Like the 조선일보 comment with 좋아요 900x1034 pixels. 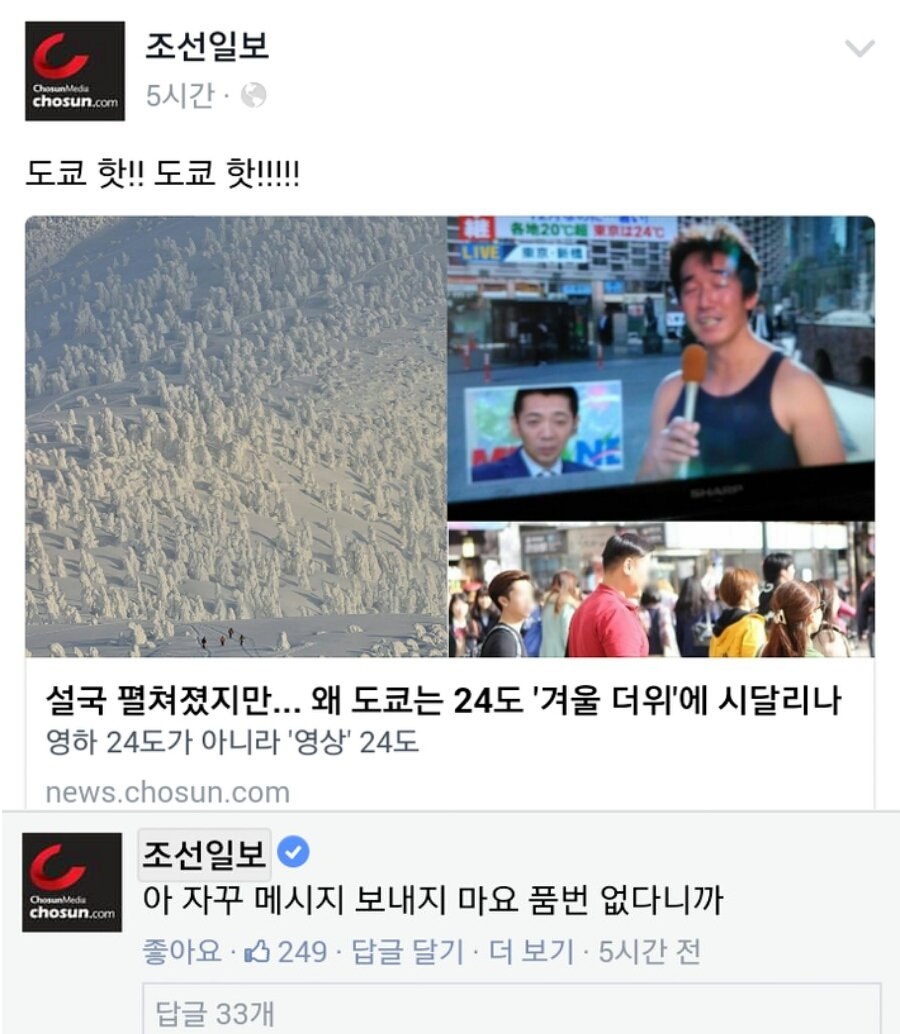(x=180, y=951)
